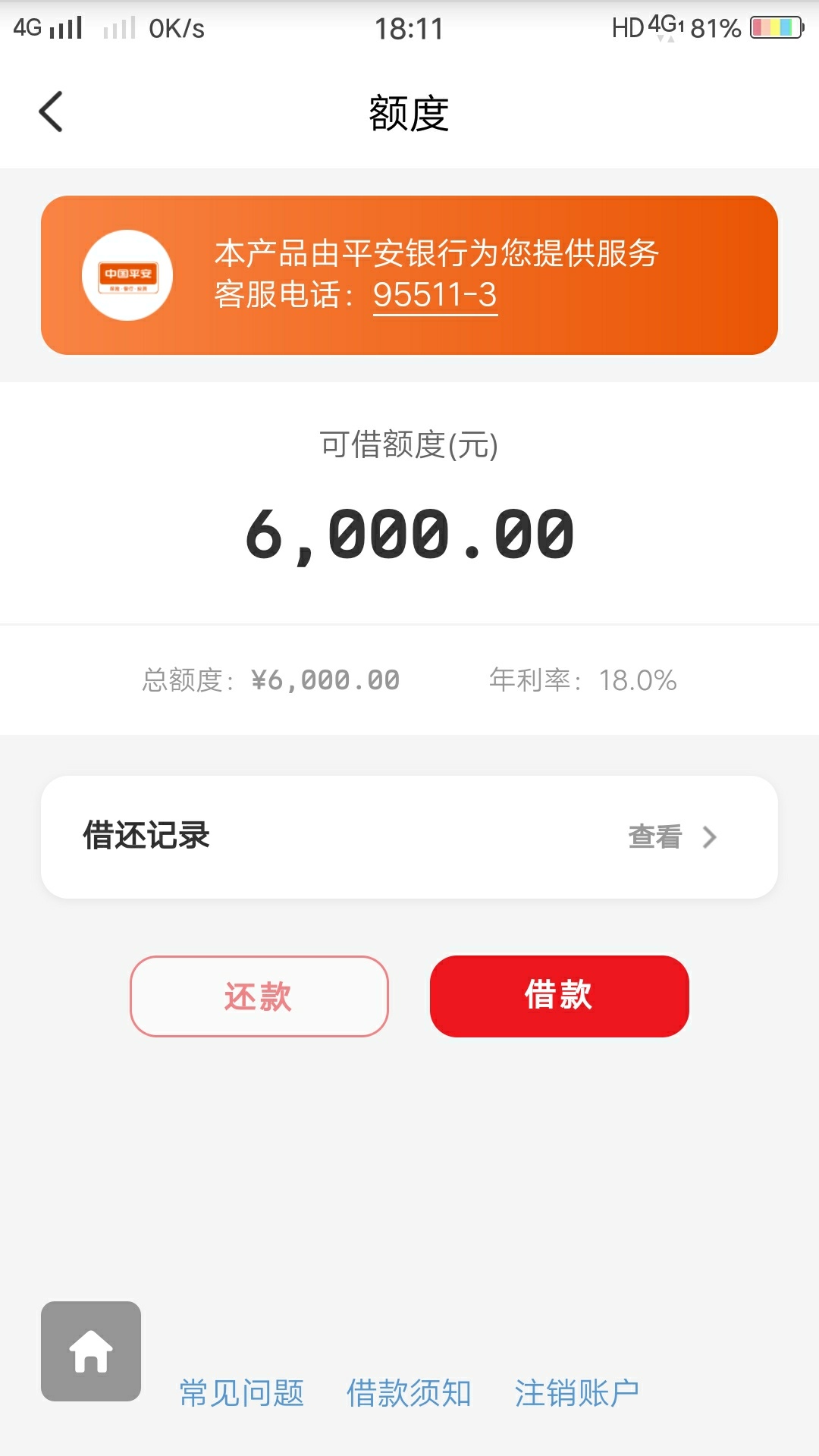Tap the gray home icon button
The width and height of the screenshot is (819, 1456).
point(91,1351)
